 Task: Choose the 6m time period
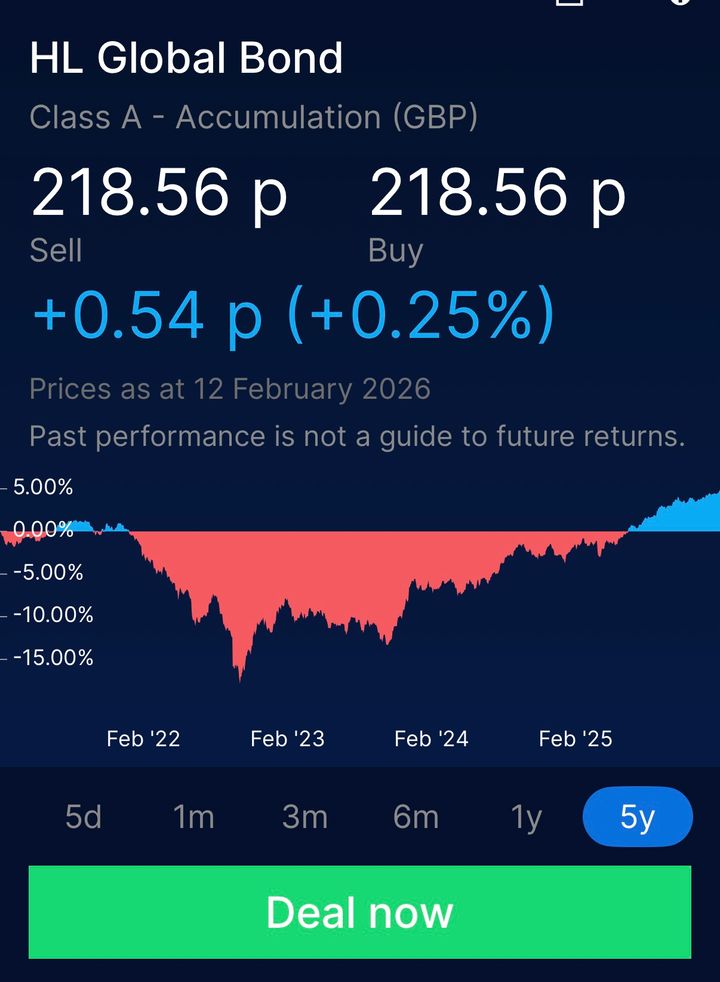click(x=416, y=817)
